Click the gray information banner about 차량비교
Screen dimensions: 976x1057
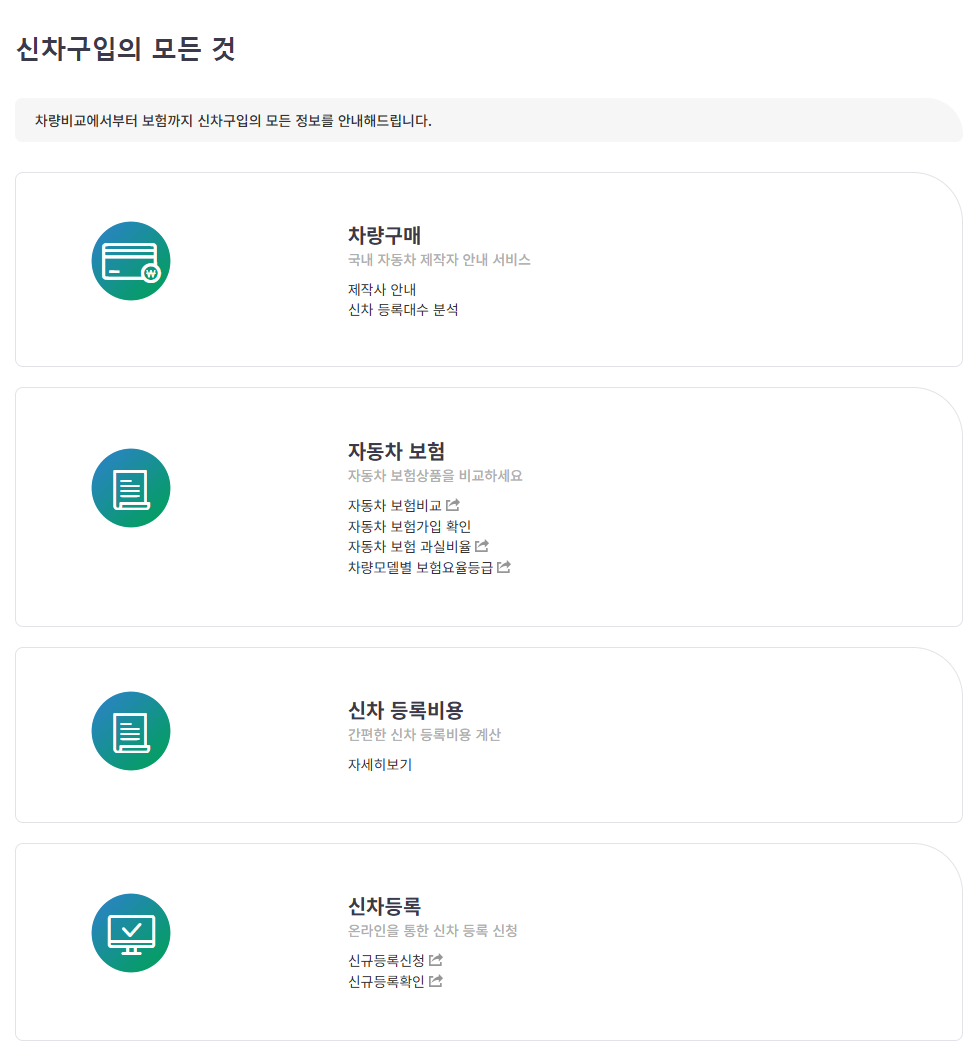point(488,119)
